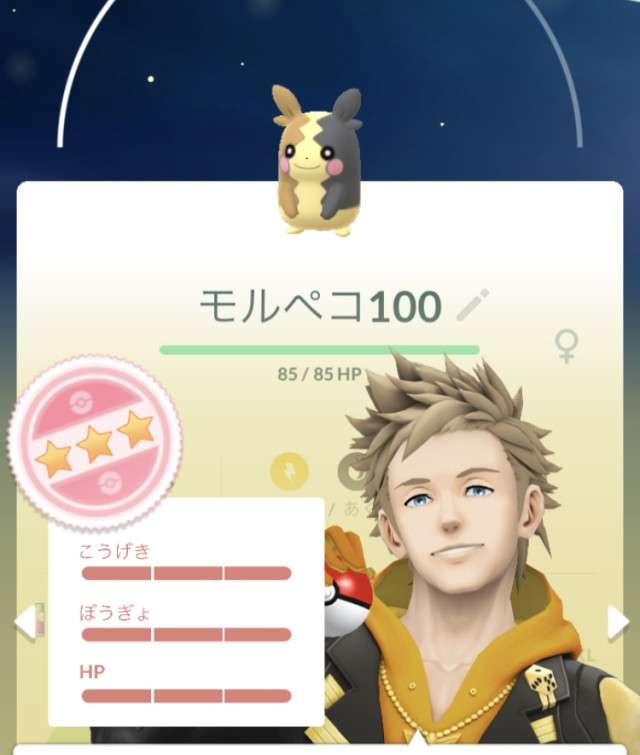Edit the モルペコ100 nickname with the pencil
Image resolution: width=640 pixels, height=755 pixels.
tap(472, 305)
